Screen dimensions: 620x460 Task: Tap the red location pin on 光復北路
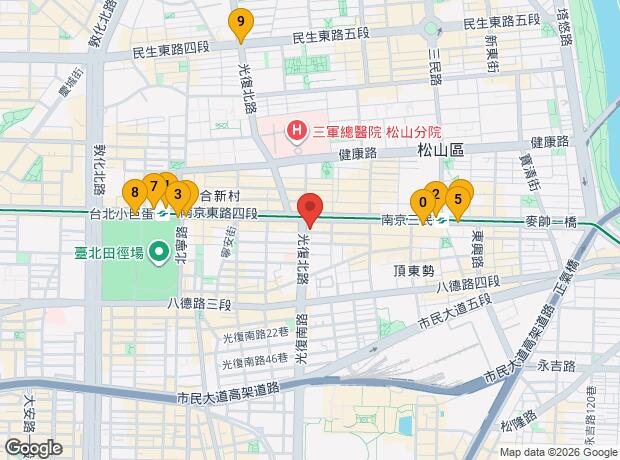310,208
